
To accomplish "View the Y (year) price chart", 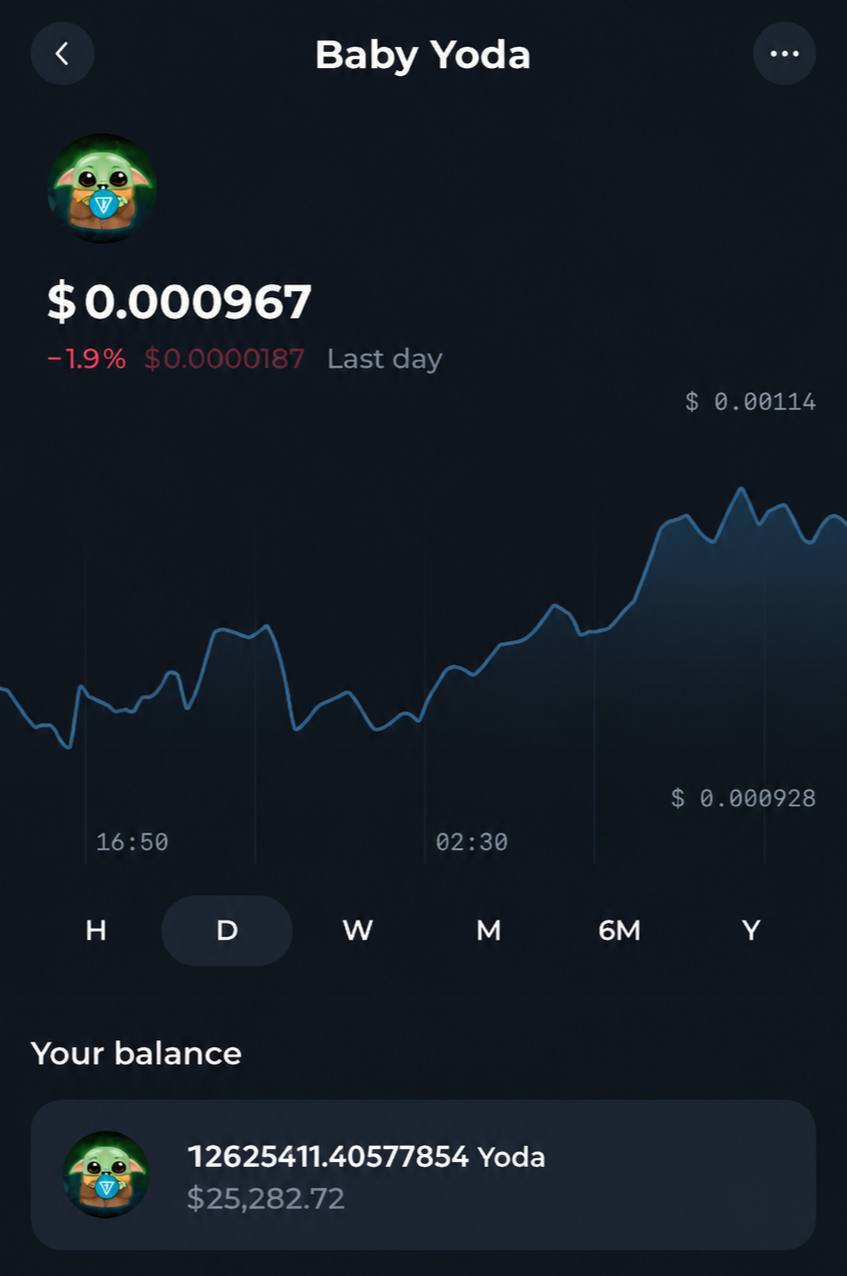I will pos(751,931).
